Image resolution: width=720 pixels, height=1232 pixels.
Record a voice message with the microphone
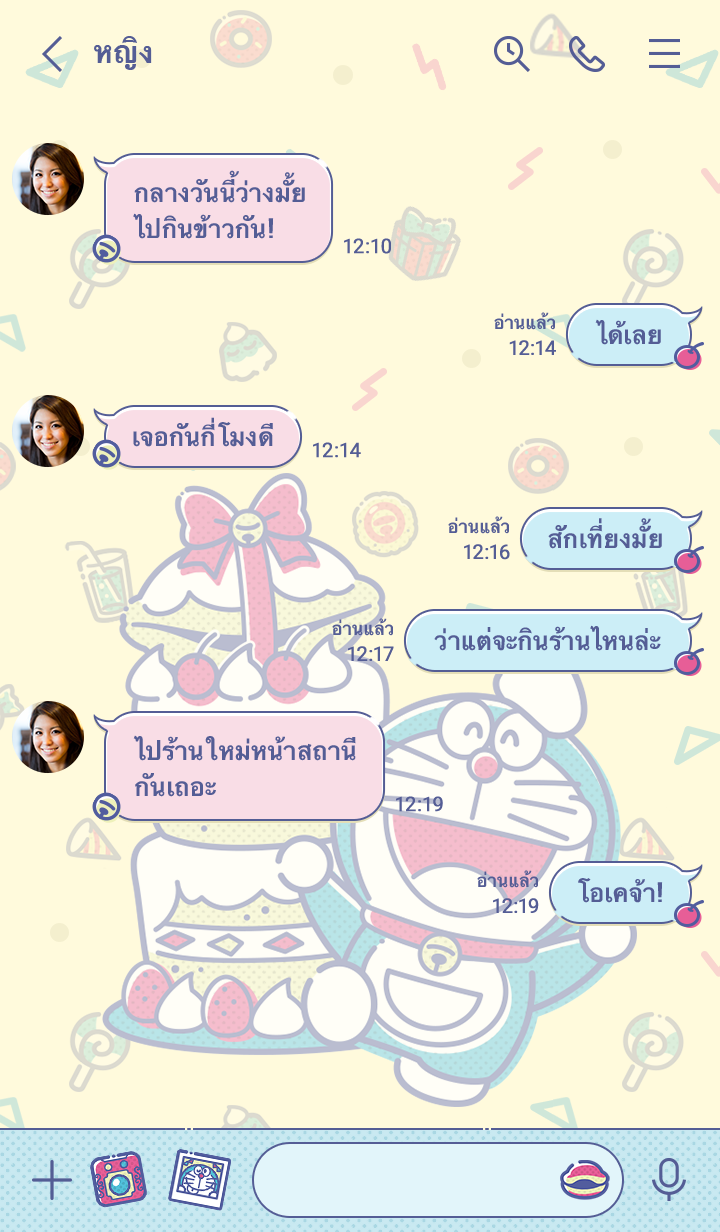tap(668, 1180)
